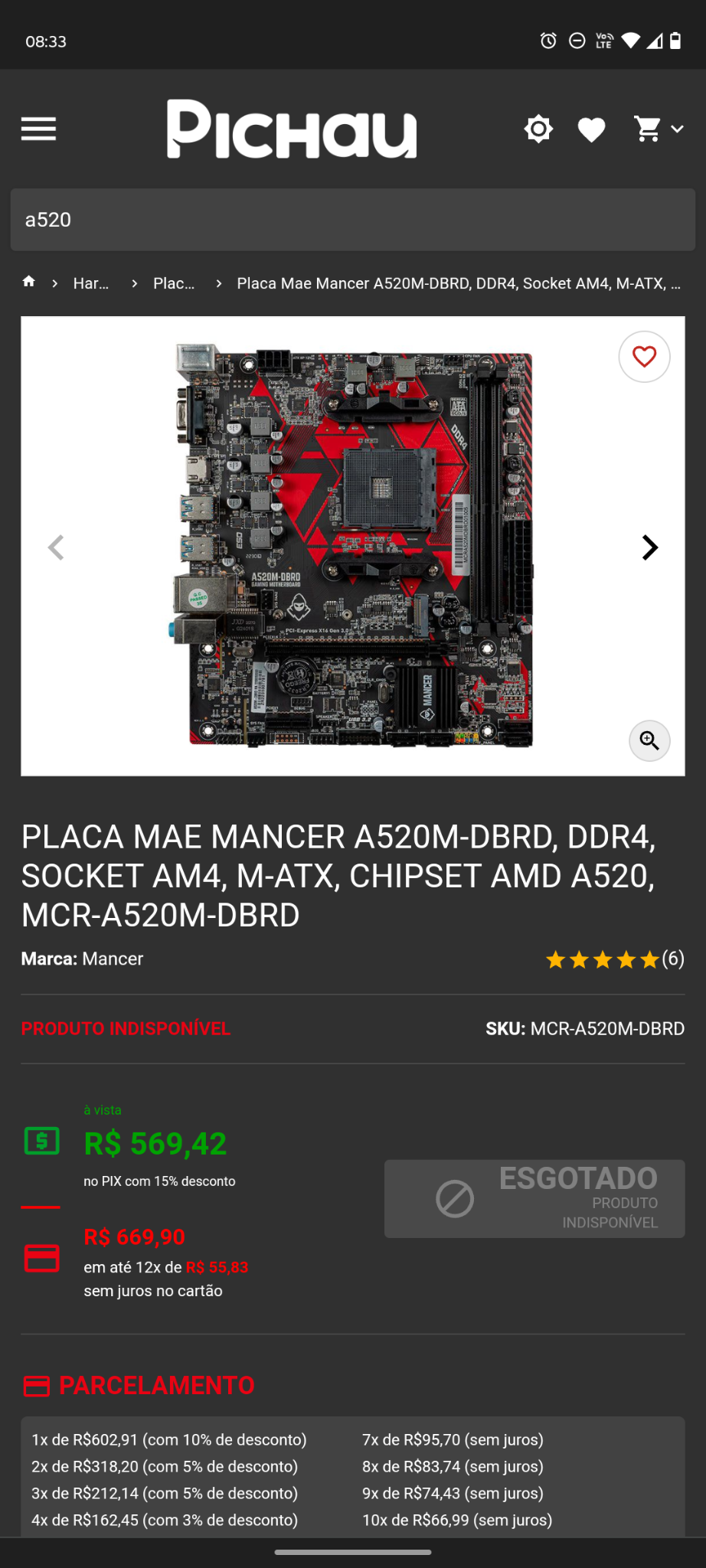Open the hamburger navigation menu
Viewport: 706px width, 1568px height.
(38, 129)
